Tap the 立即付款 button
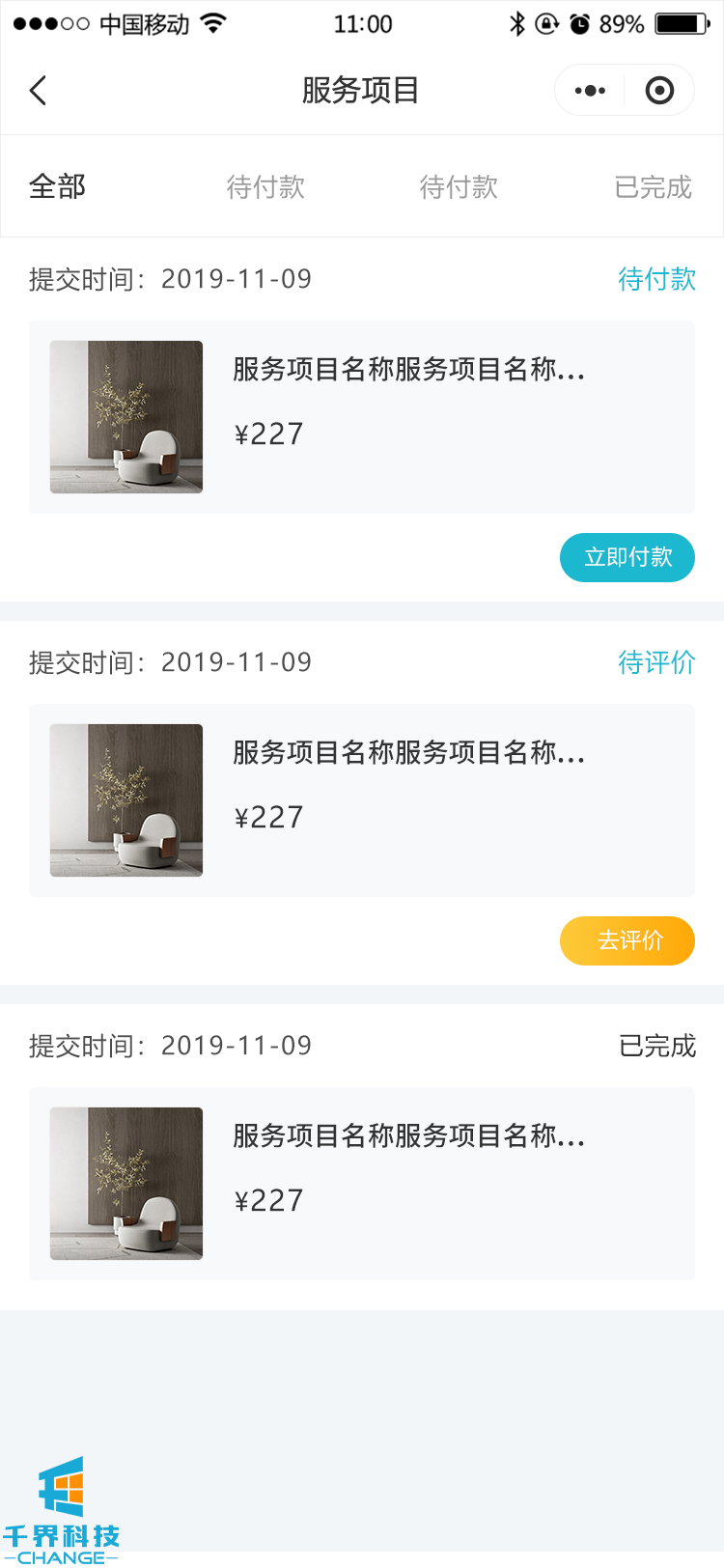724x1568 pixels. 627,557
